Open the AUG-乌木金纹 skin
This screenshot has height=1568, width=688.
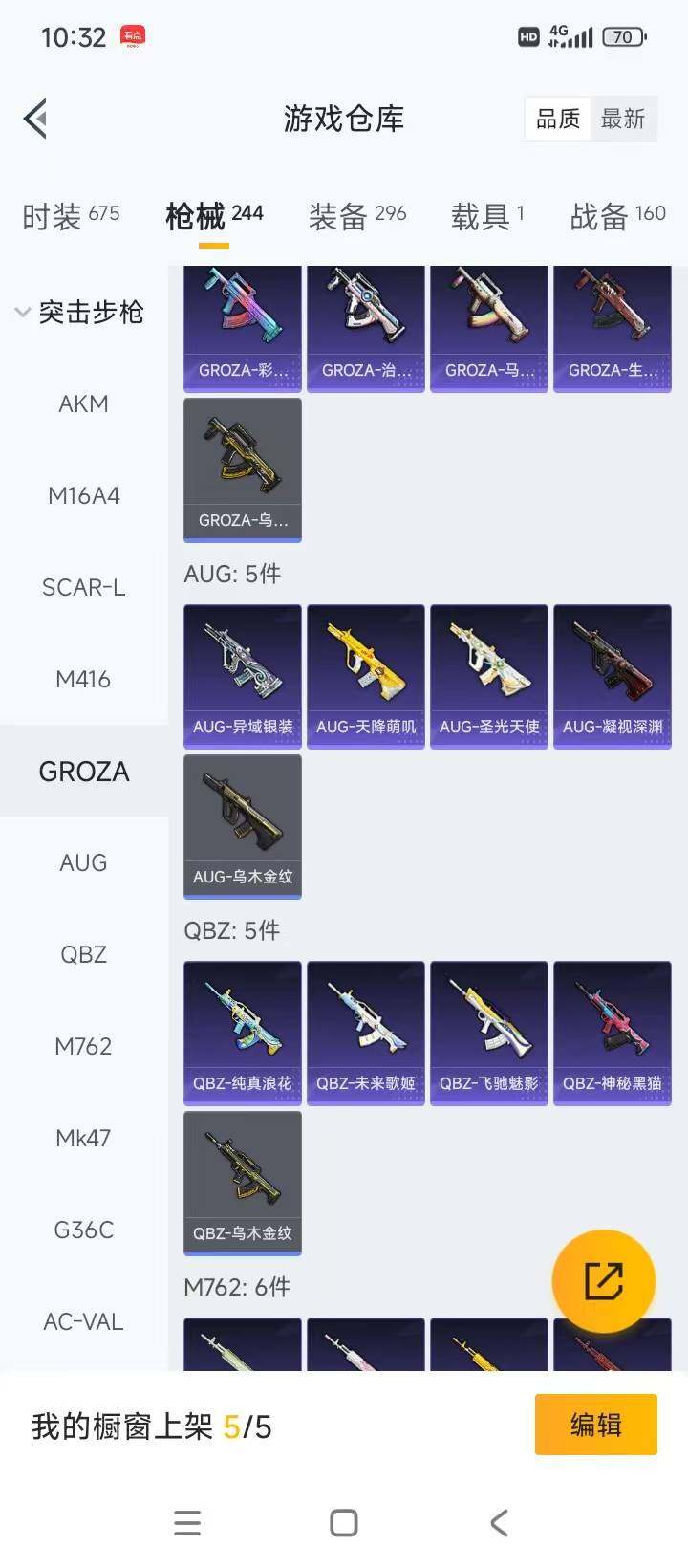pyautogui.click(x=243, y=826)
